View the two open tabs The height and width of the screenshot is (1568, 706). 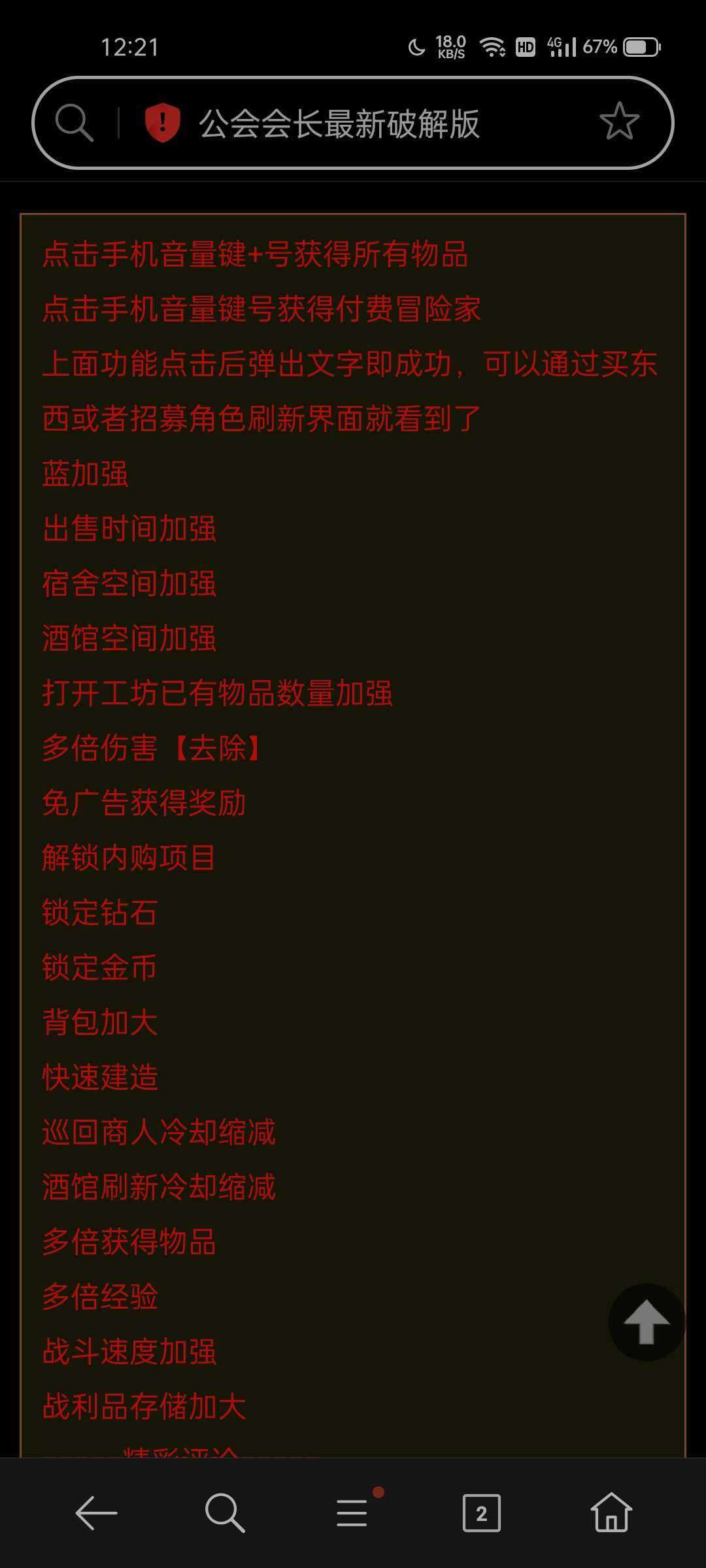click(481, 1513)
